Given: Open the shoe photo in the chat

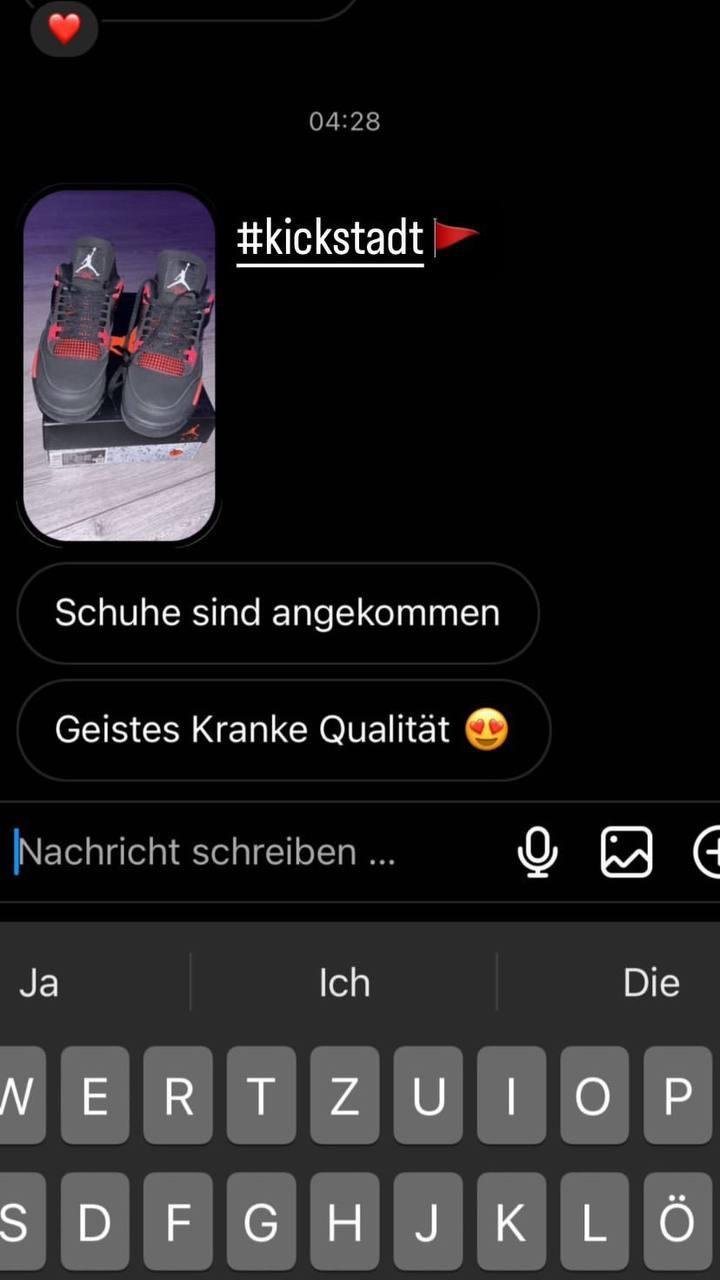Looking at the screenshot, I should (x=119, y=366).
